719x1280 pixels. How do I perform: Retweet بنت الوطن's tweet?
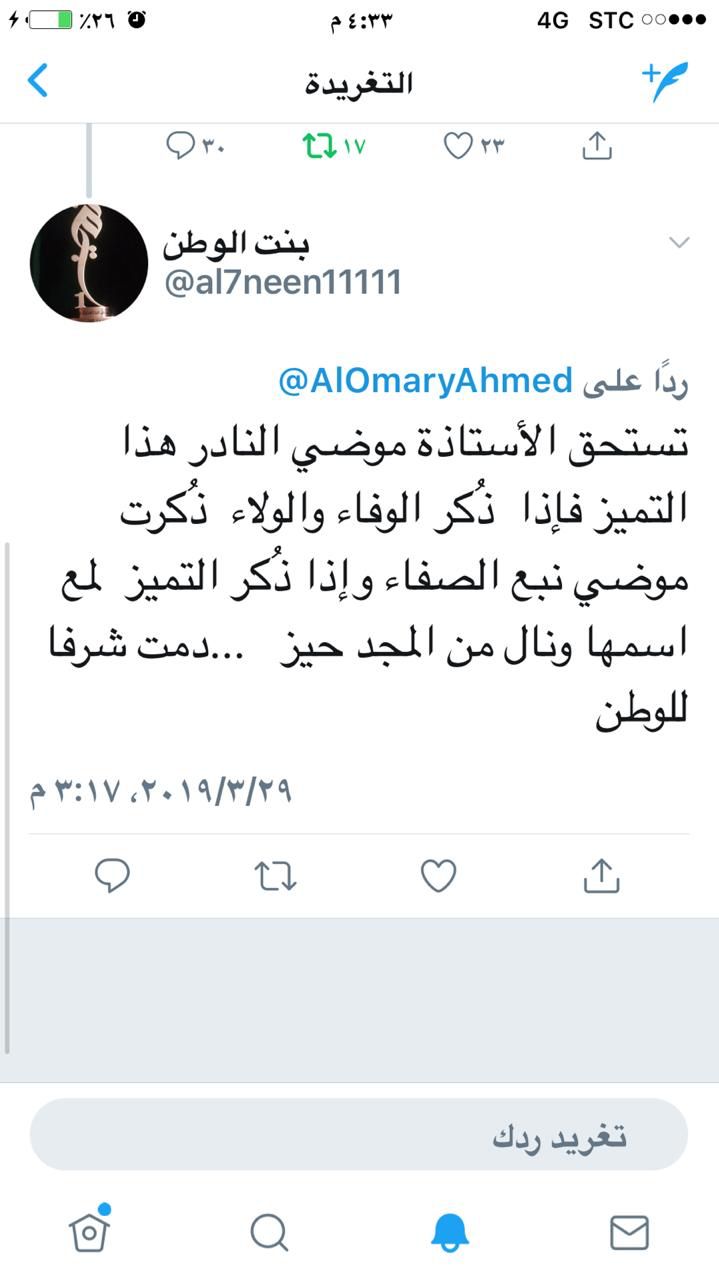pos(275,876)
